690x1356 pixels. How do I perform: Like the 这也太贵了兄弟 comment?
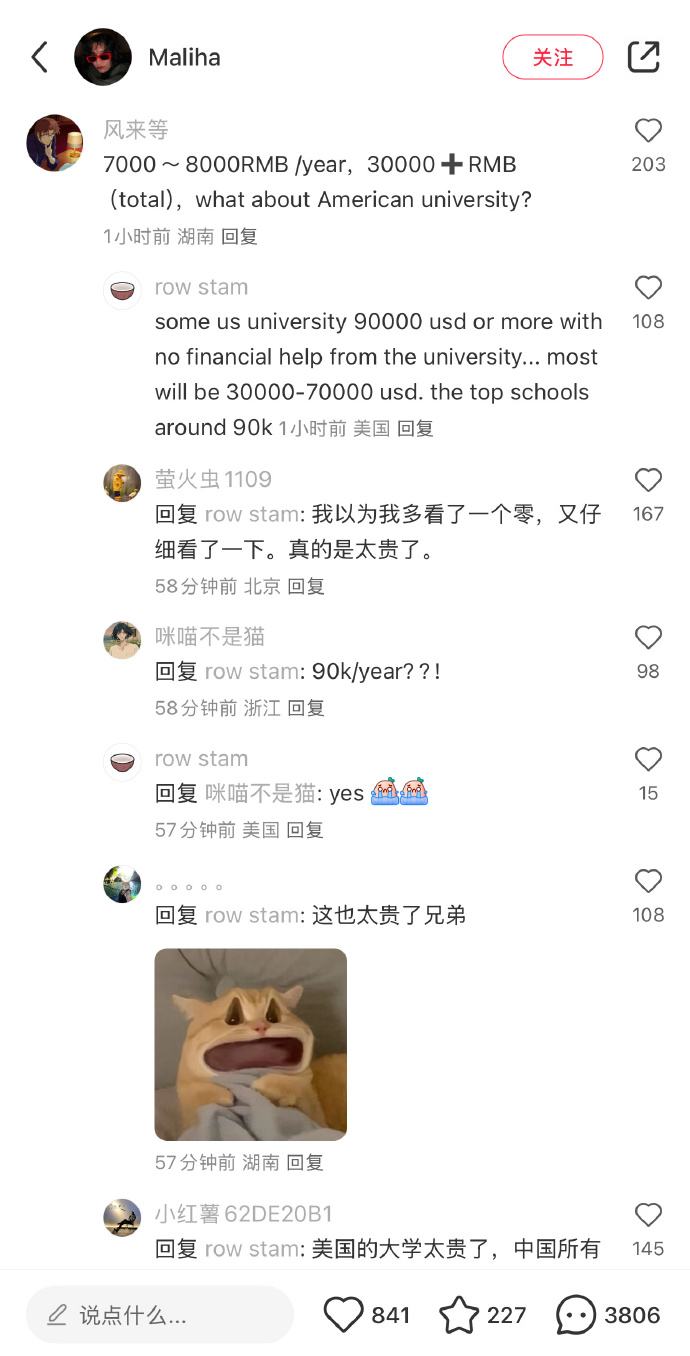click(x=648, y=882)
